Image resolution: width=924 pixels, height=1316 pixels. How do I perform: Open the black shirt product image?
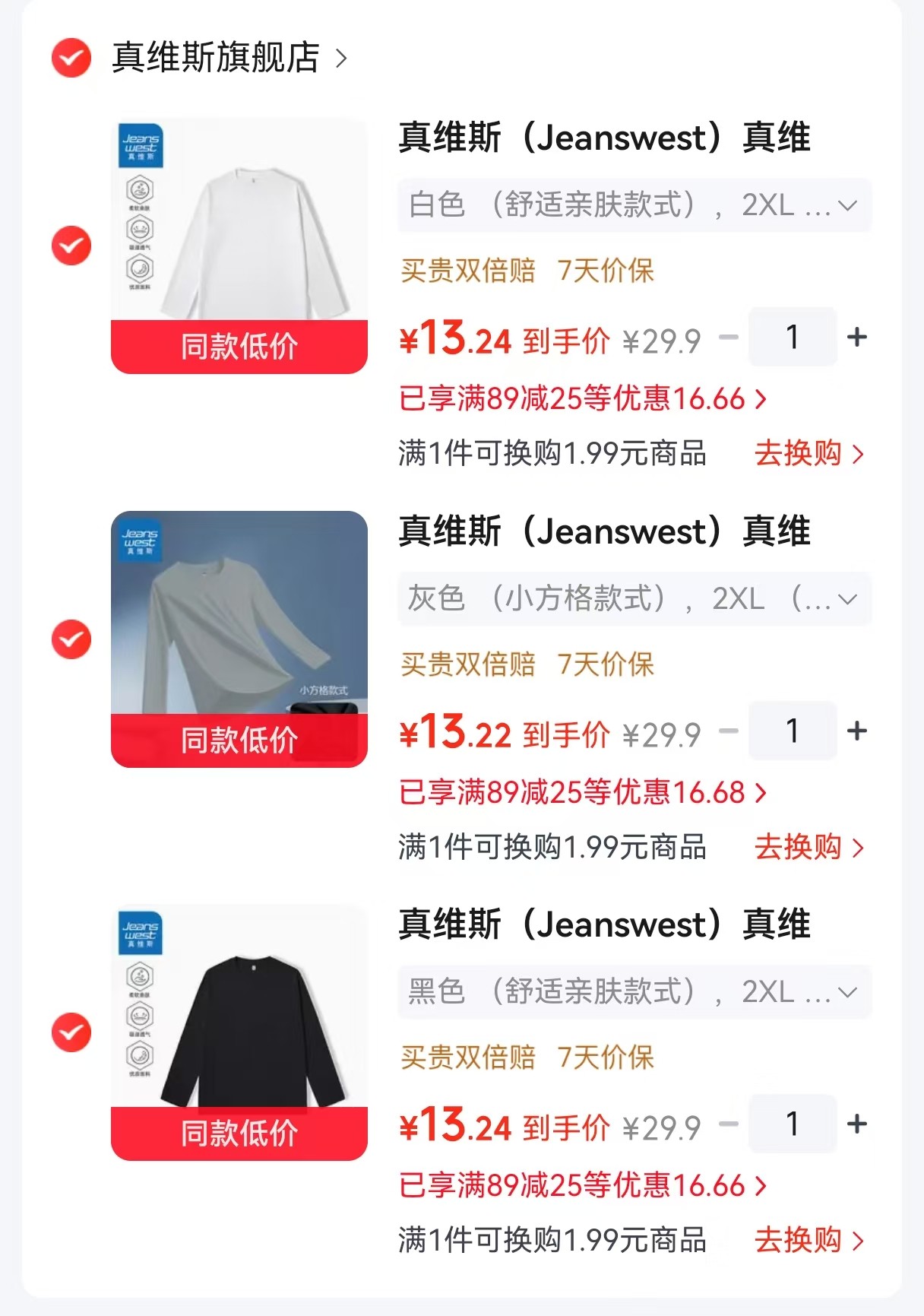coord(239,1032)
